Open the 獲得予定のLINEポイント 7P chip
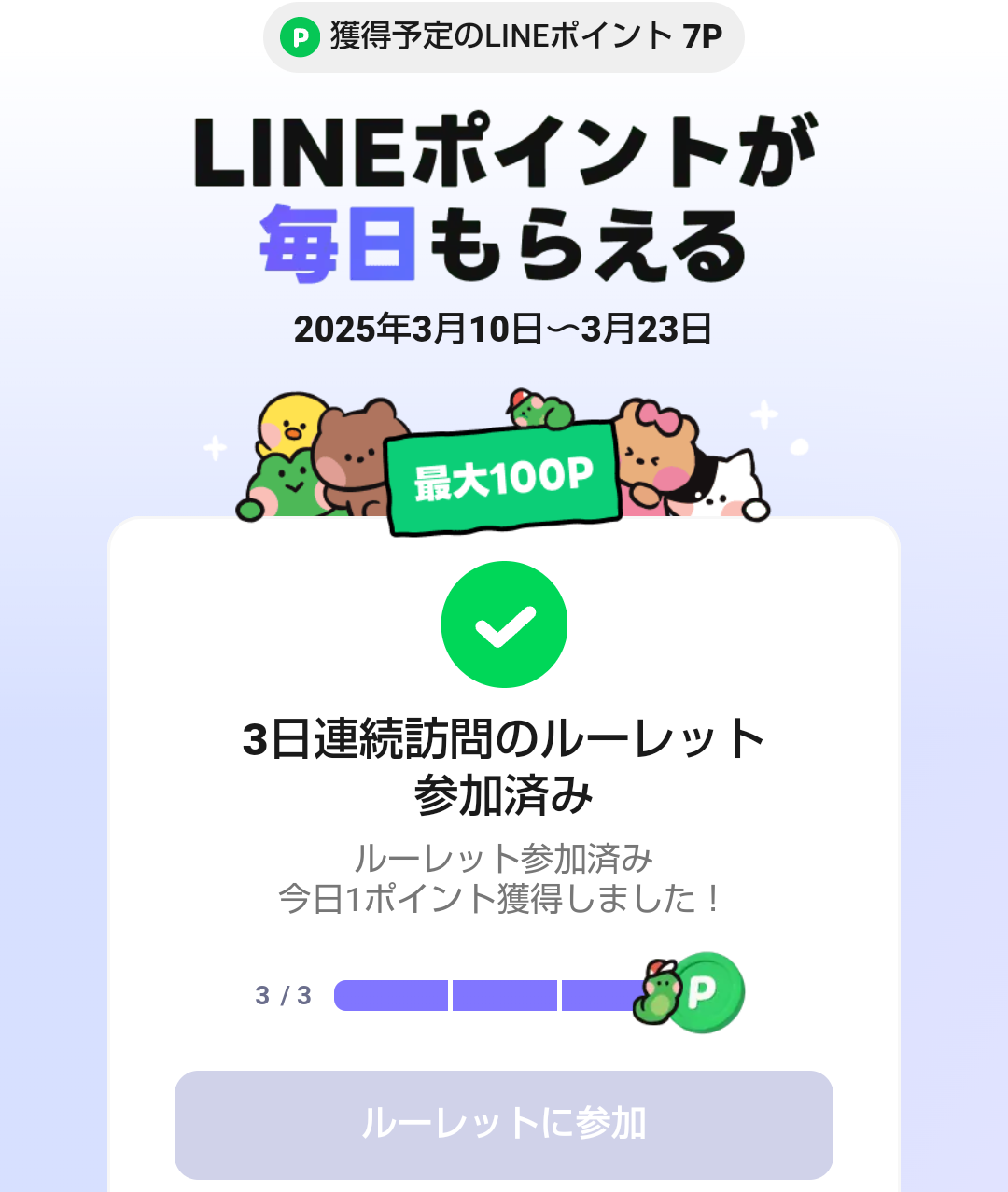The width and height of the screenshot is (1008, 1192). [503, 37]
